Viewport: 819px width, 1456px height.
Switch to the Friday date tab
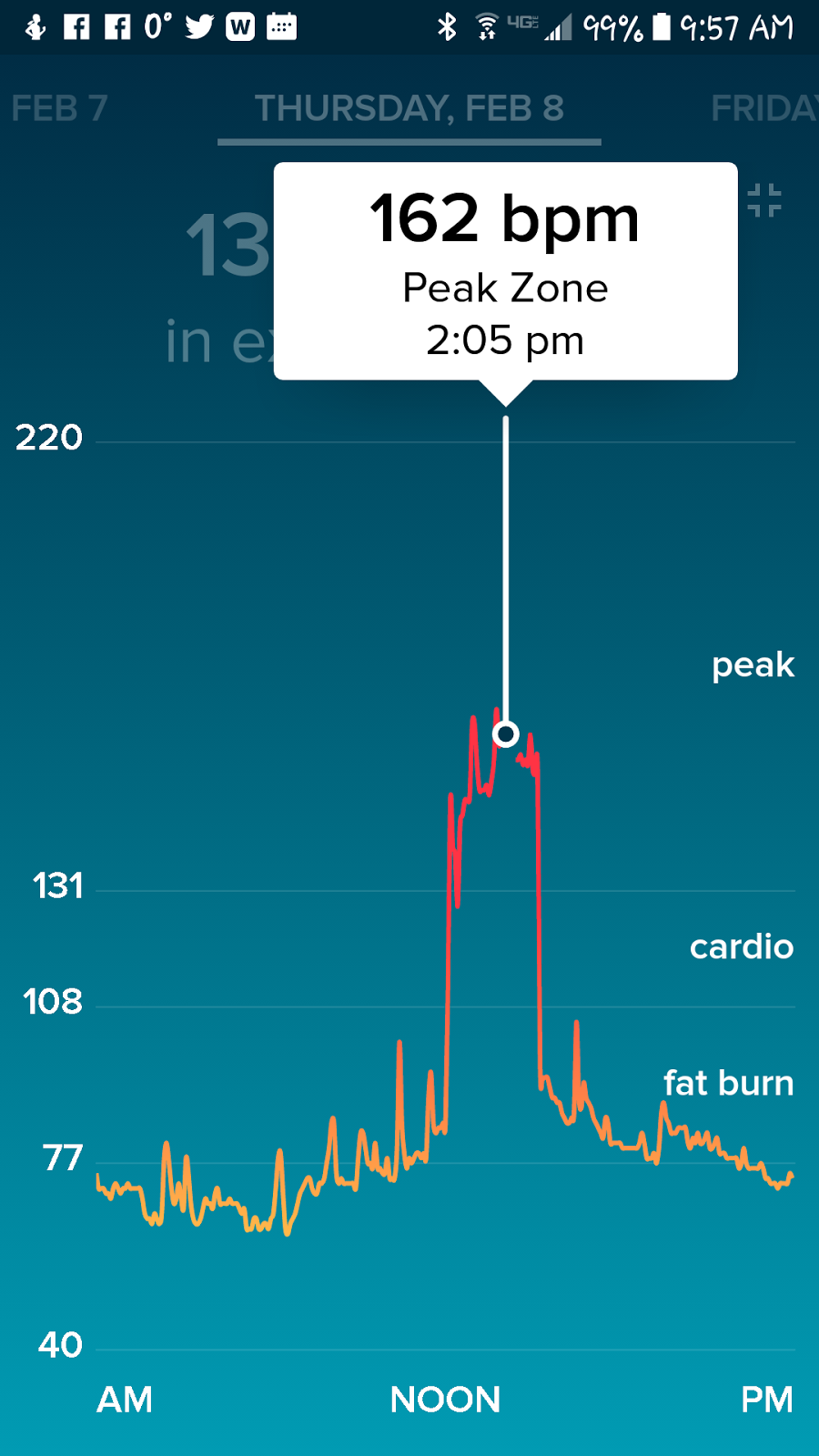click(763, 109)
